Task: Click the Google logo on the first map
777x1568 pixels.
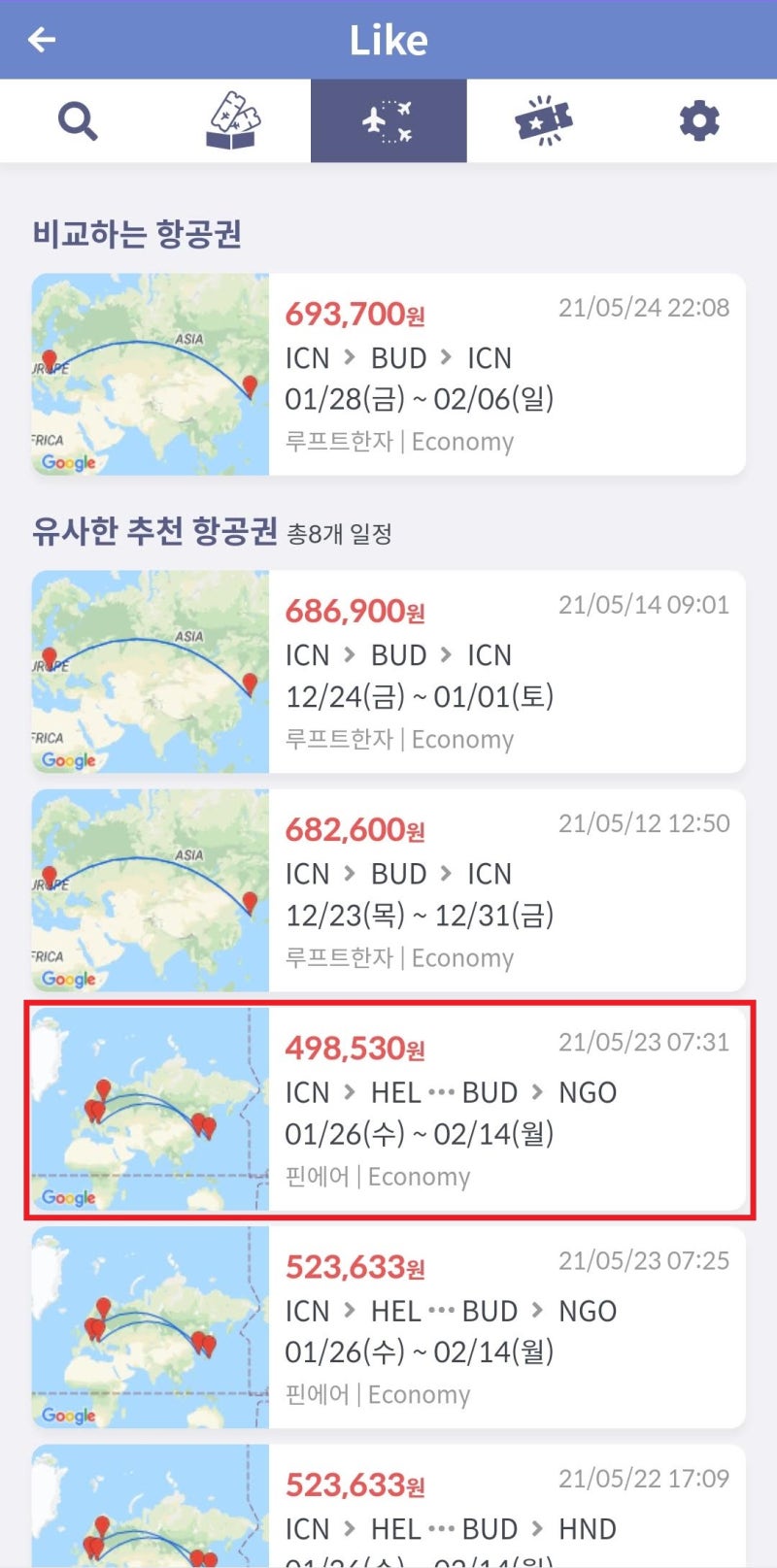Action: 65,463
